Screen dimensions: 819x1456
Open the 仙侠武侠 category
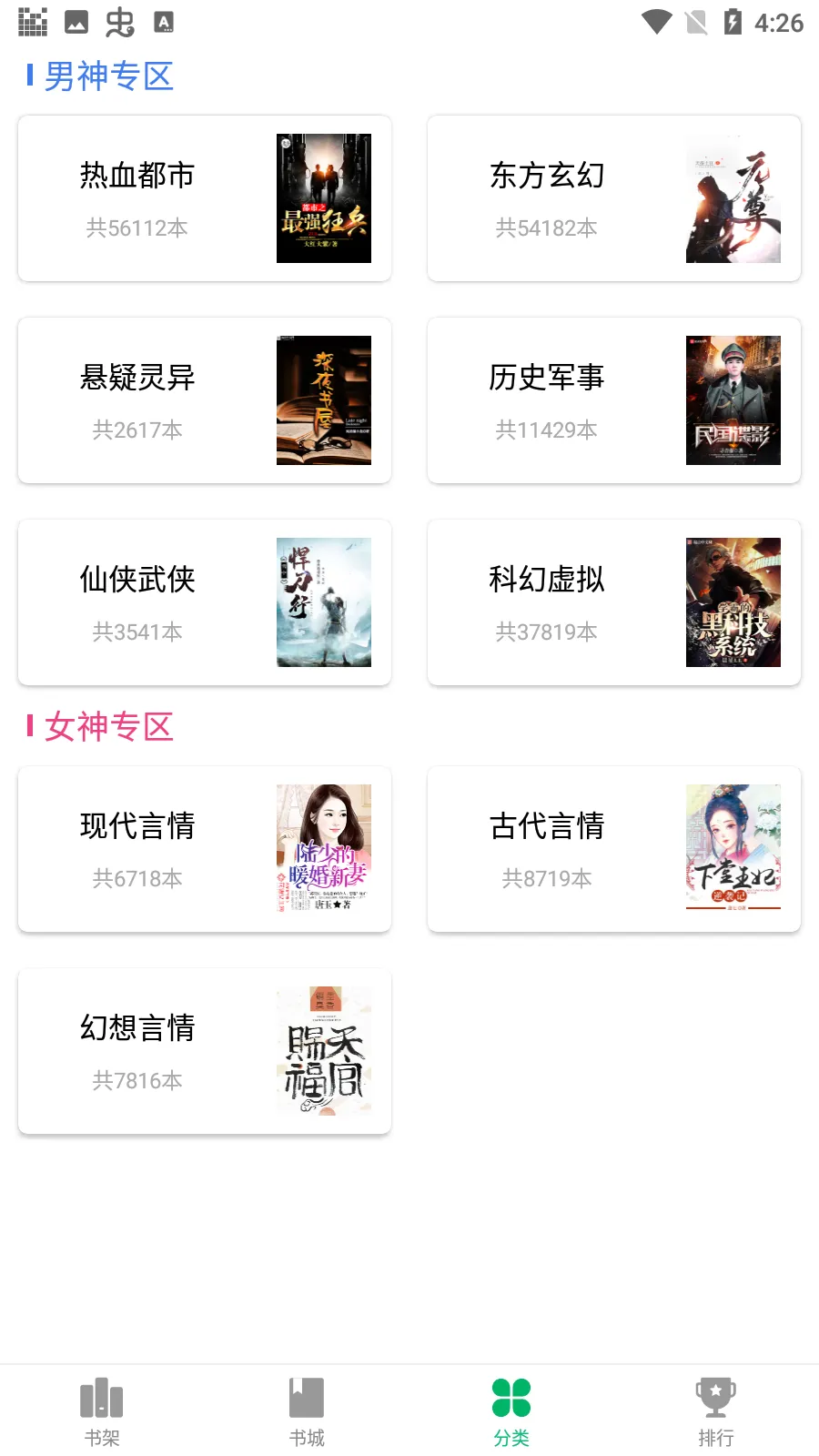click(205, 602)
